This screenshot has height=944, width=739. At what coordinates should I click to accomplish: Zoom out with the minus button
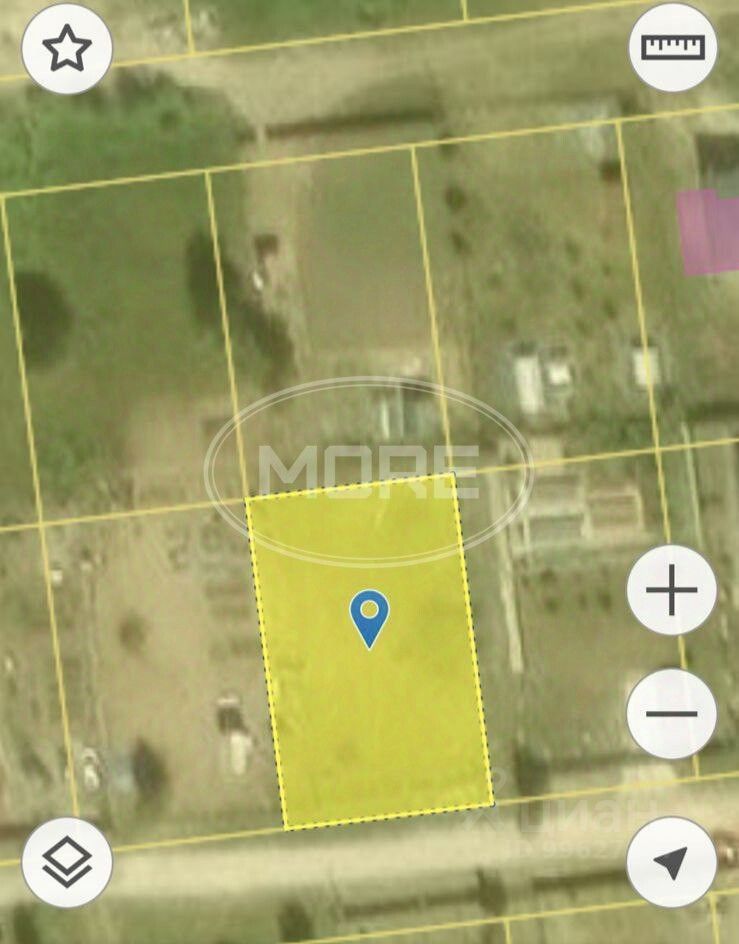coord(671,714)
